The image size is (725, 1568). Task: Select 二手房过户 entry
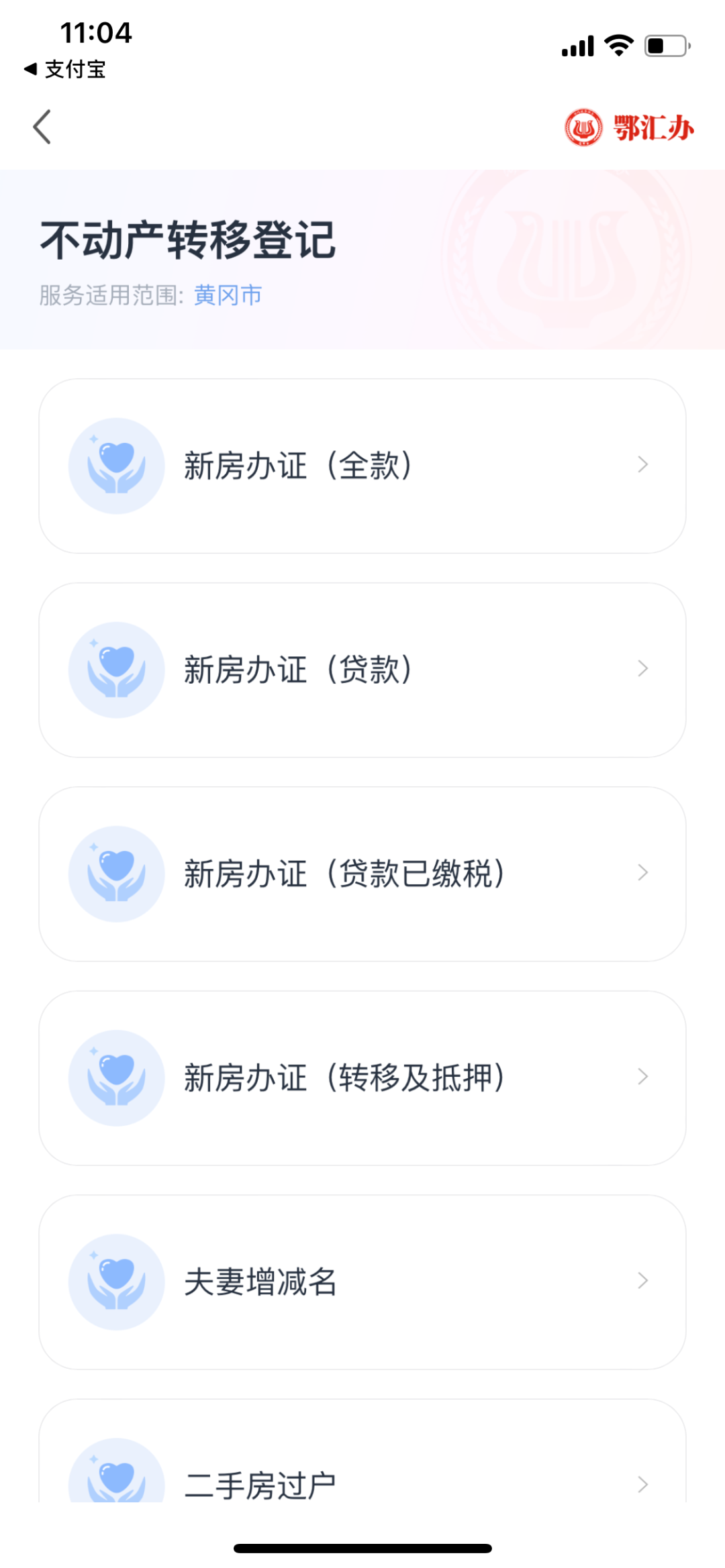tap(362, 1476)
